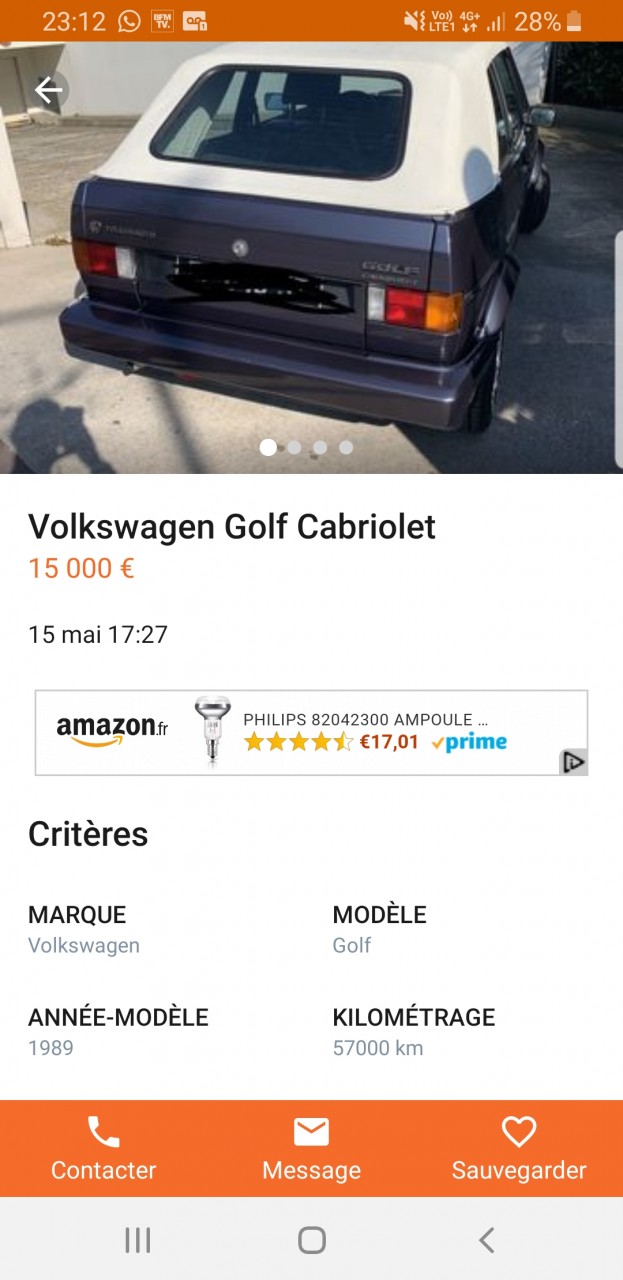Open the recent apps view
Image resolution: width=623 pixels, height=1280 pixels.
tap(137, 1240)
